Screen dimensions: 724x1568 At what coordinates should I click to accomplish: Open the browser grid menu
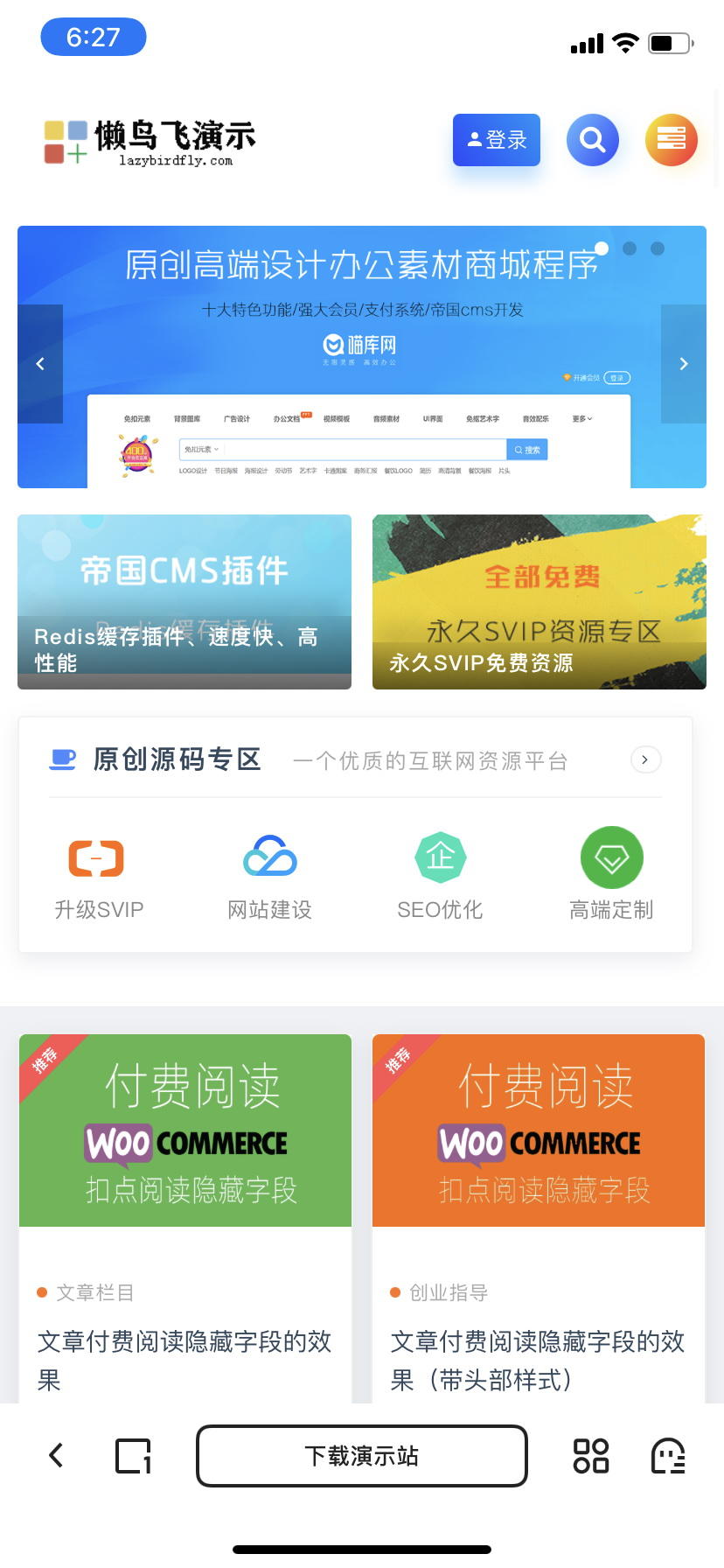tap(591, 1456)
